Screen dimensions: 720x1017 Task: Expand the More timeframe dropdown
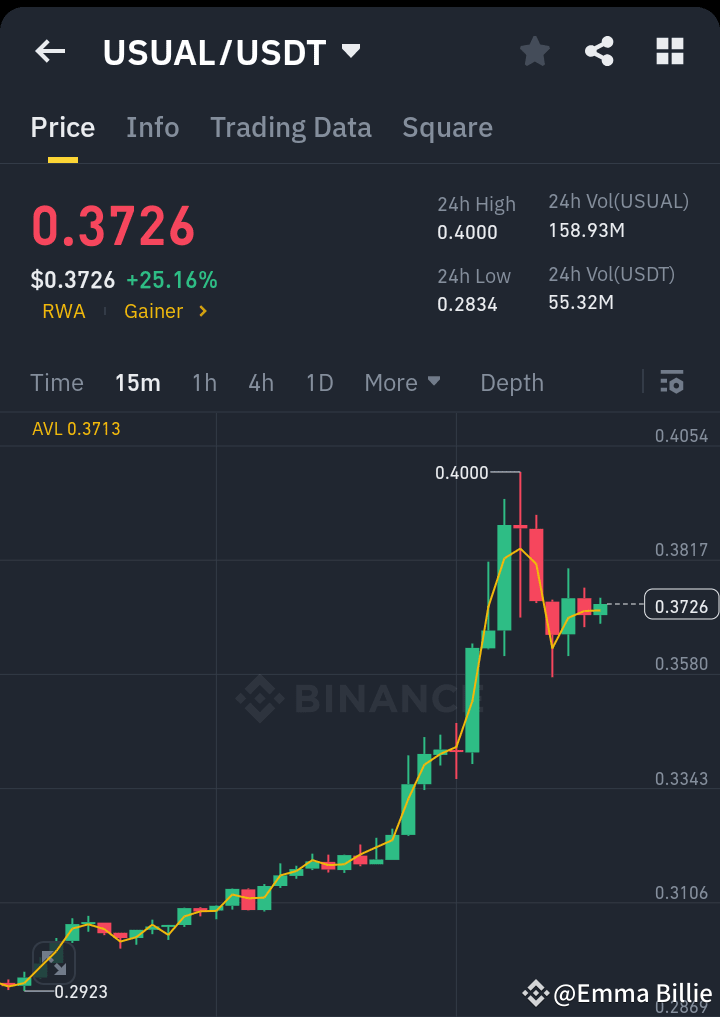pos(403,382)
